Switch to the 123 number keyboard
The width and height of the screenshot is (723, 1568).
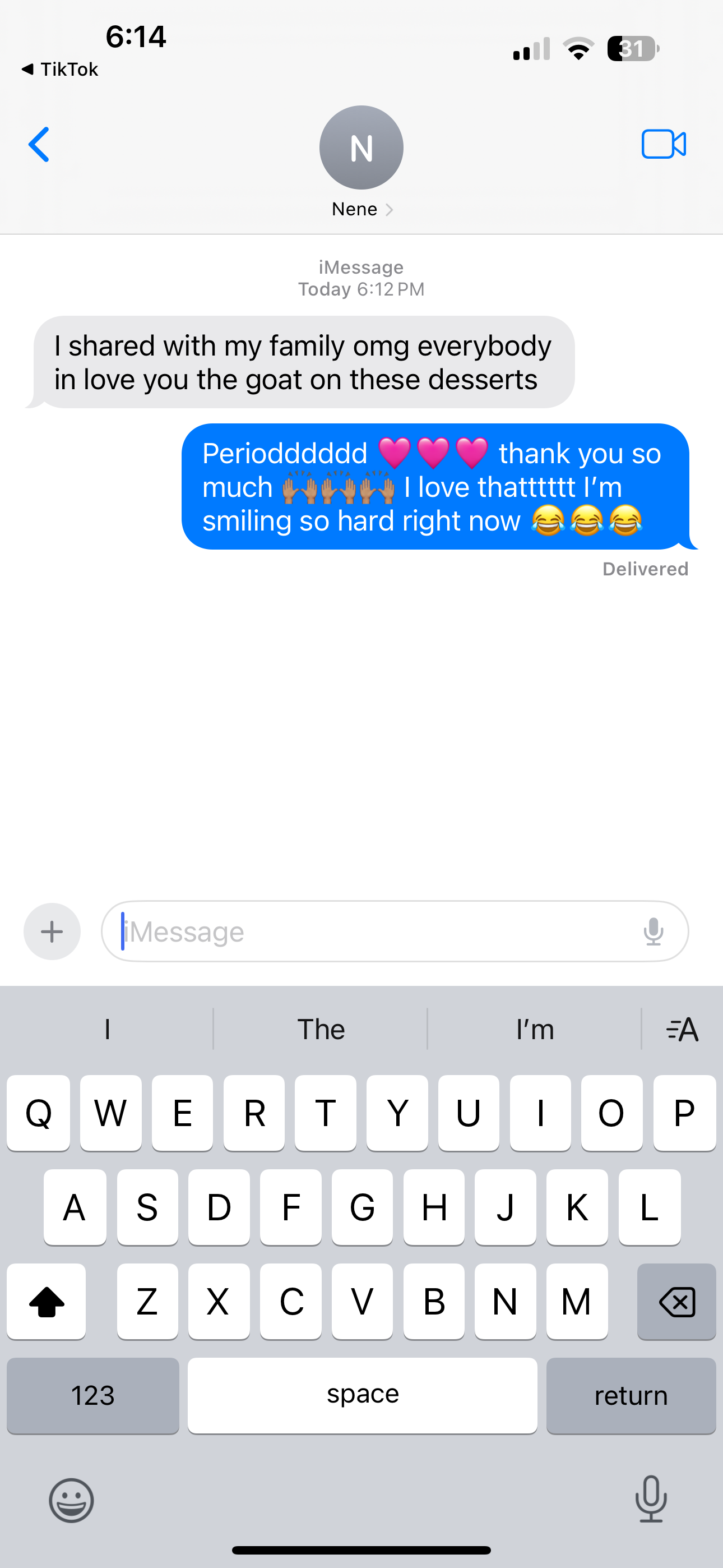tap(92, 1395)
